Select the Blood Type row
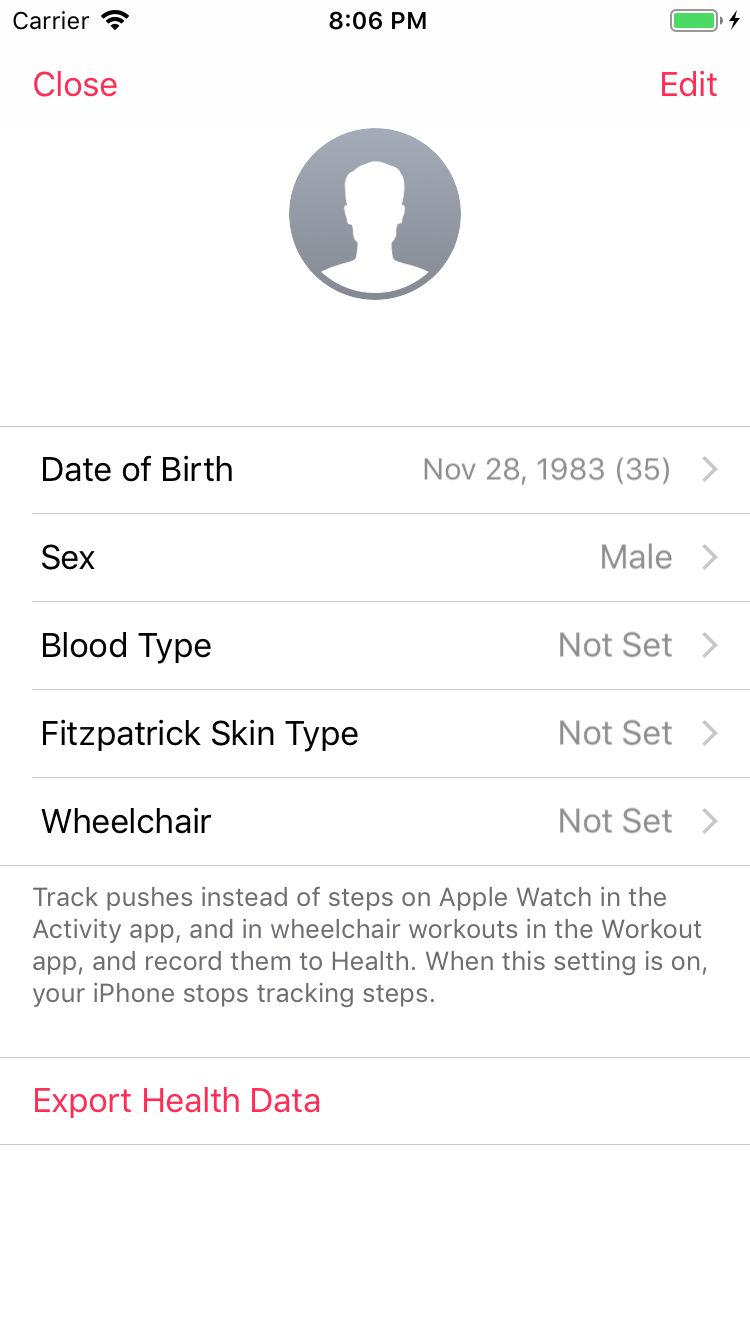 (375, 646)
